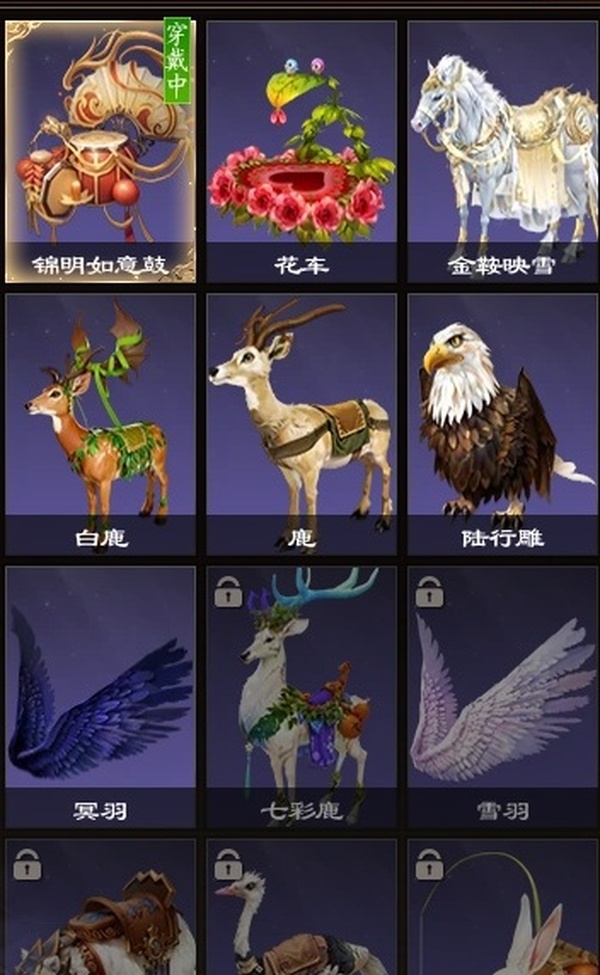The height and width of the screenshot is (975, 600).
Task: Choose the 冥羽 dark wings card
Action: 100,696
